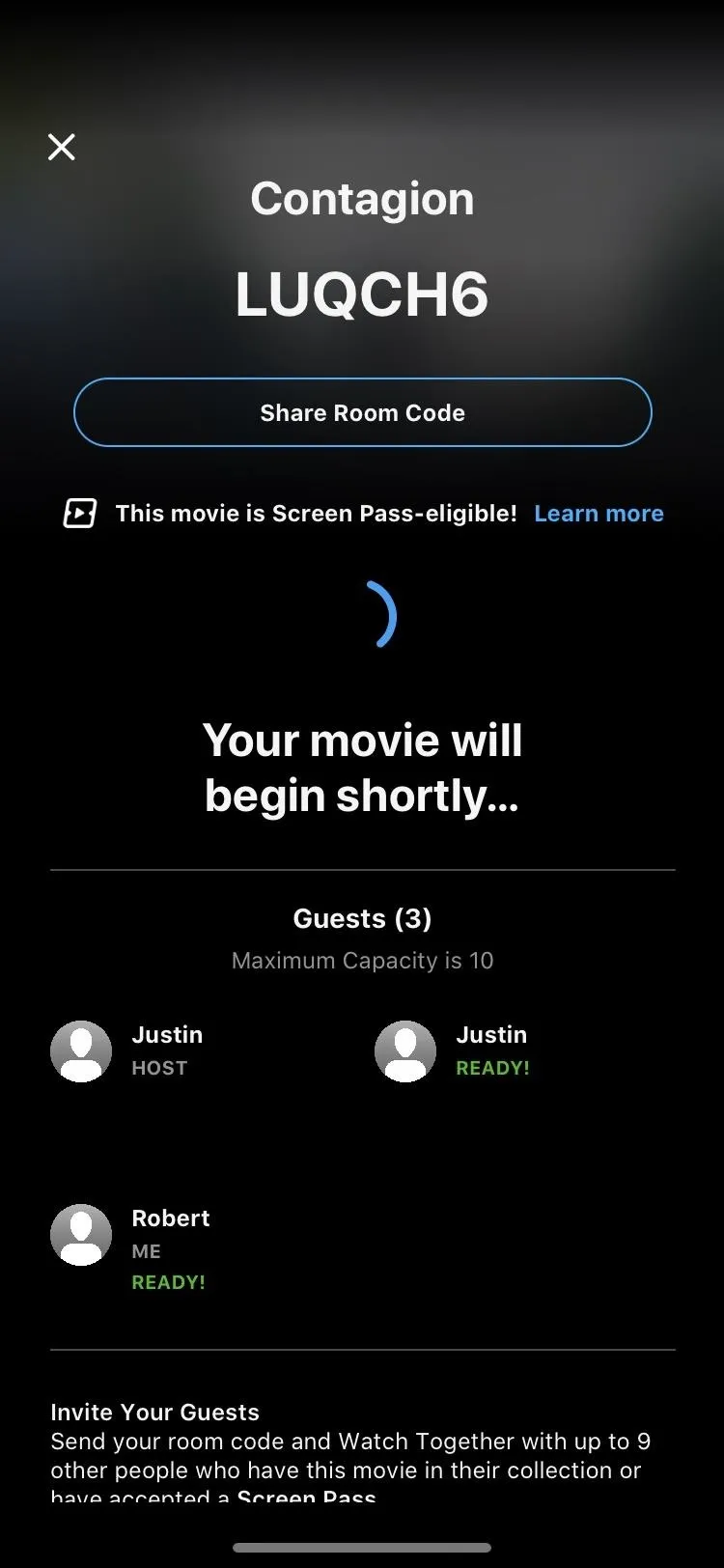The width and height of the screenshot is (724, 1568).
Task: Open the Screen Pass Learn more link
Action: coord(599,513)
